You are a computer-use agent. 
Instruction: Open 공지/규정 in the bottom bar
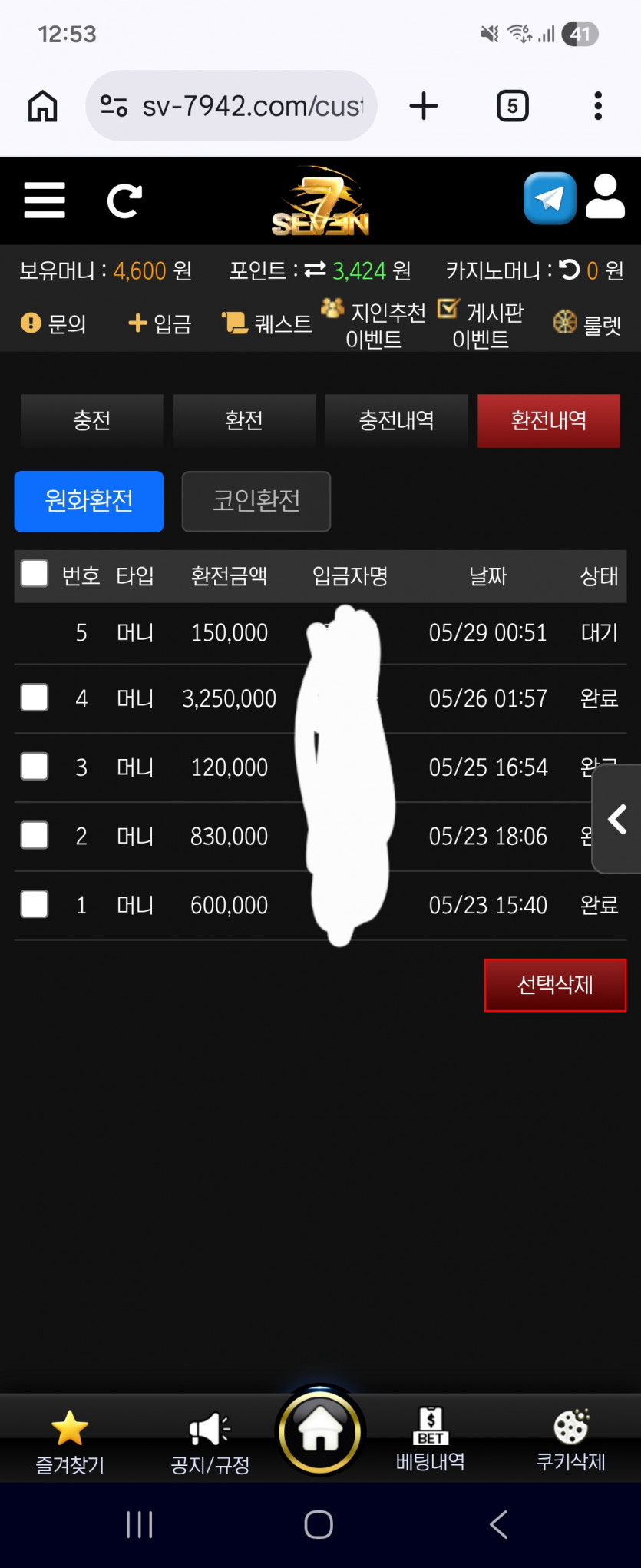(x=210, y=1443)
